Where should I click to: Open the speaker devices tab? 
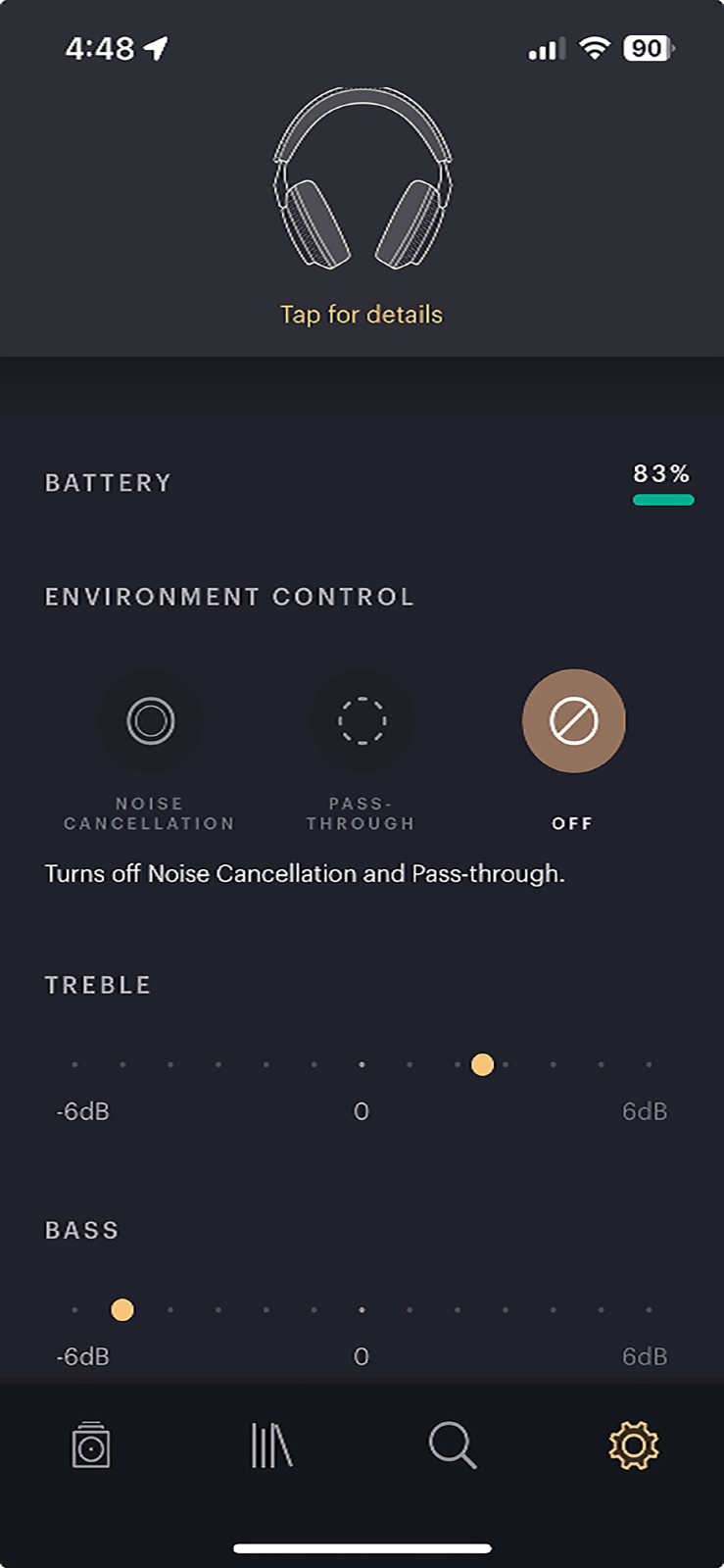91,1445
